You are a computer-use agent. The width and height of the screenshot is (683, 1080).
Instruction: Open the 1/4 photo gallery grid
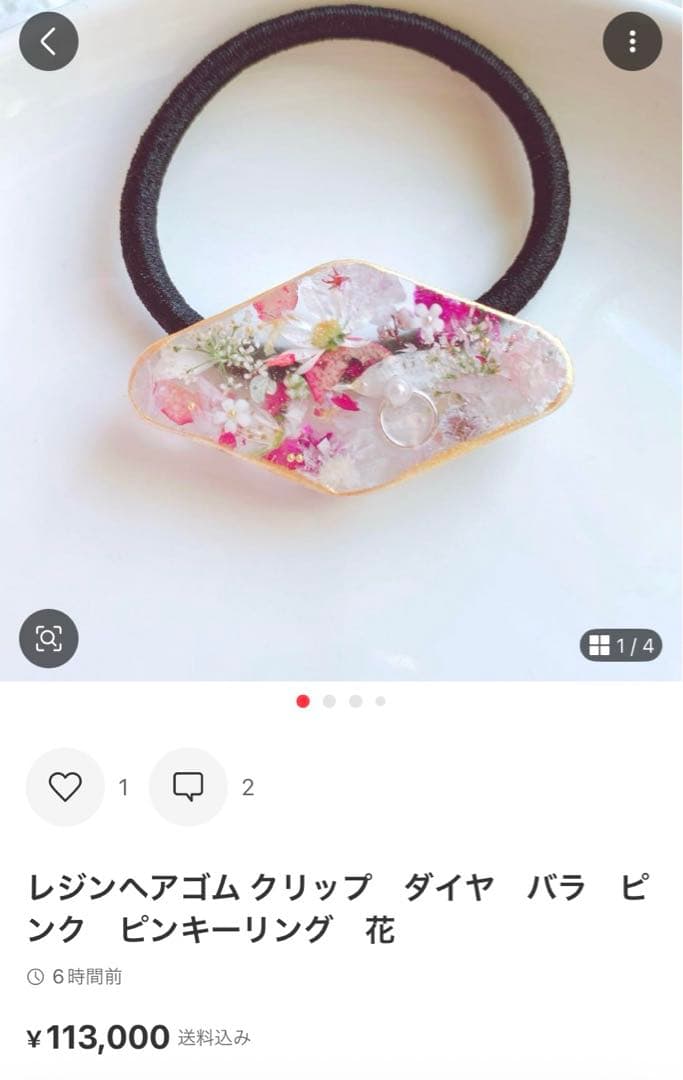pos(621,645)
